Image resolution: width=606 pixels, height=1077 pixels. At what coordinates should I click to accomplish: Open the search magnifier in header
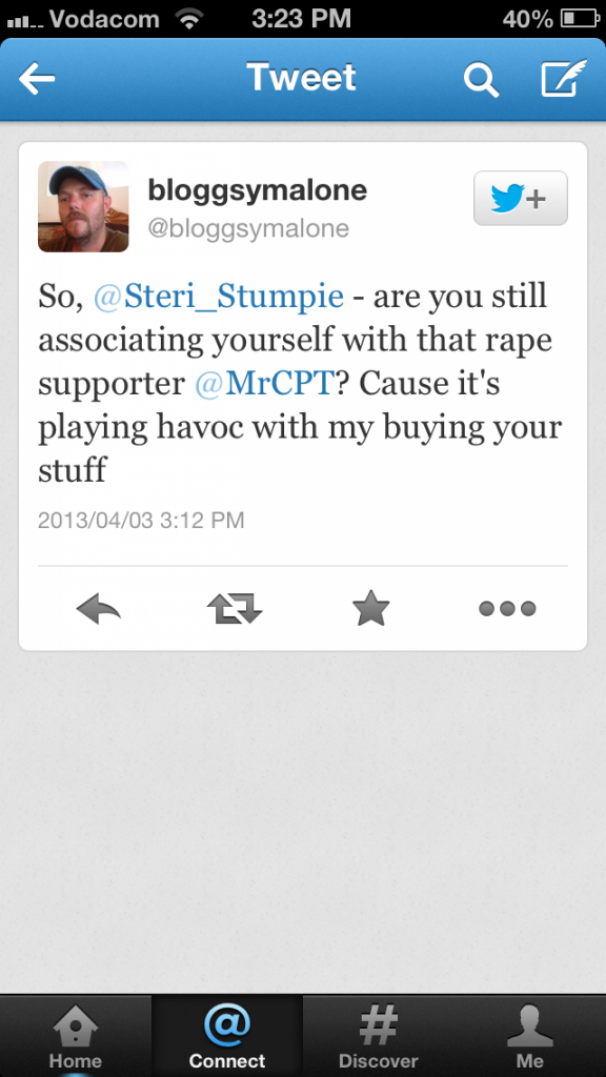(481, 80)
